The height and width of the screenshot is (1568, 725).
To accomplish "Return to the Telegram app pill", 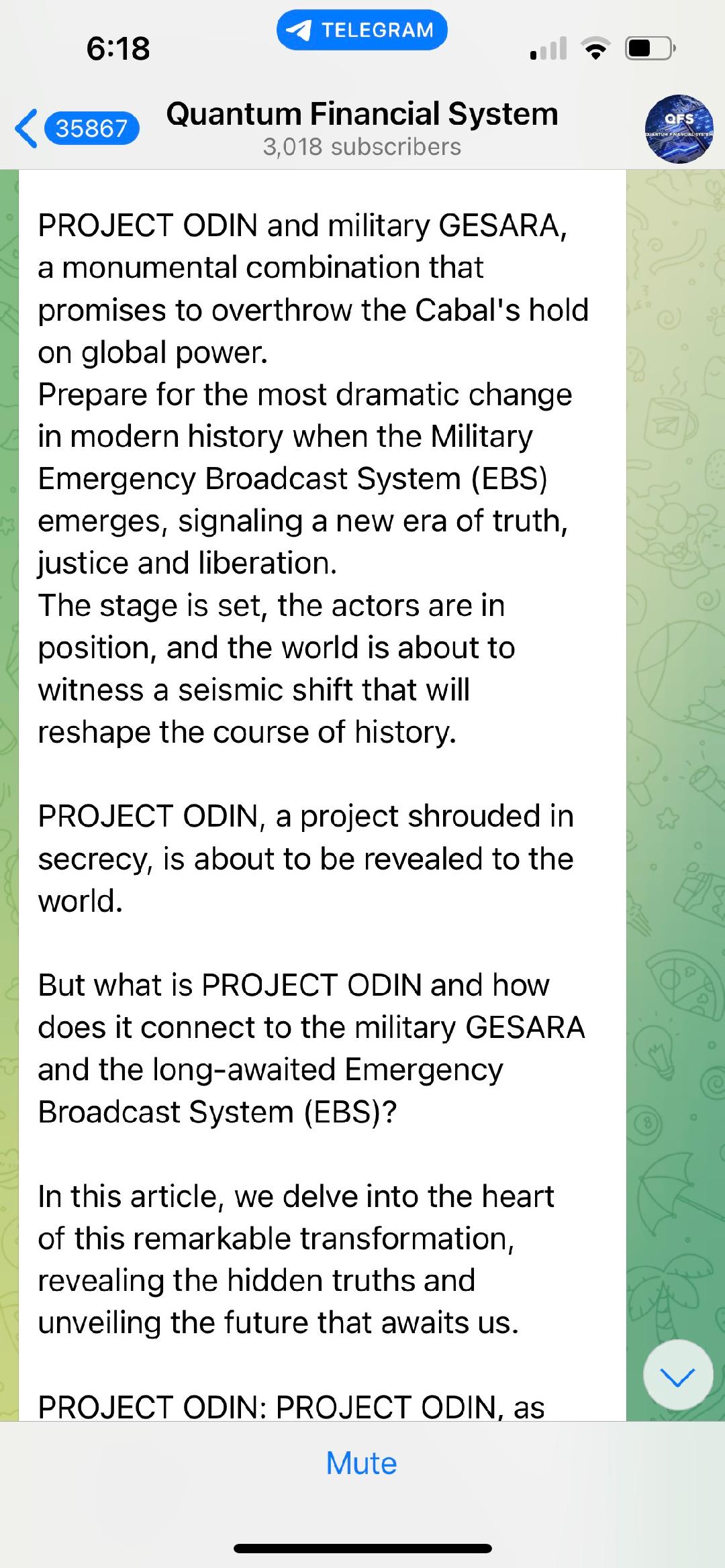I will [x=362, y=30].
